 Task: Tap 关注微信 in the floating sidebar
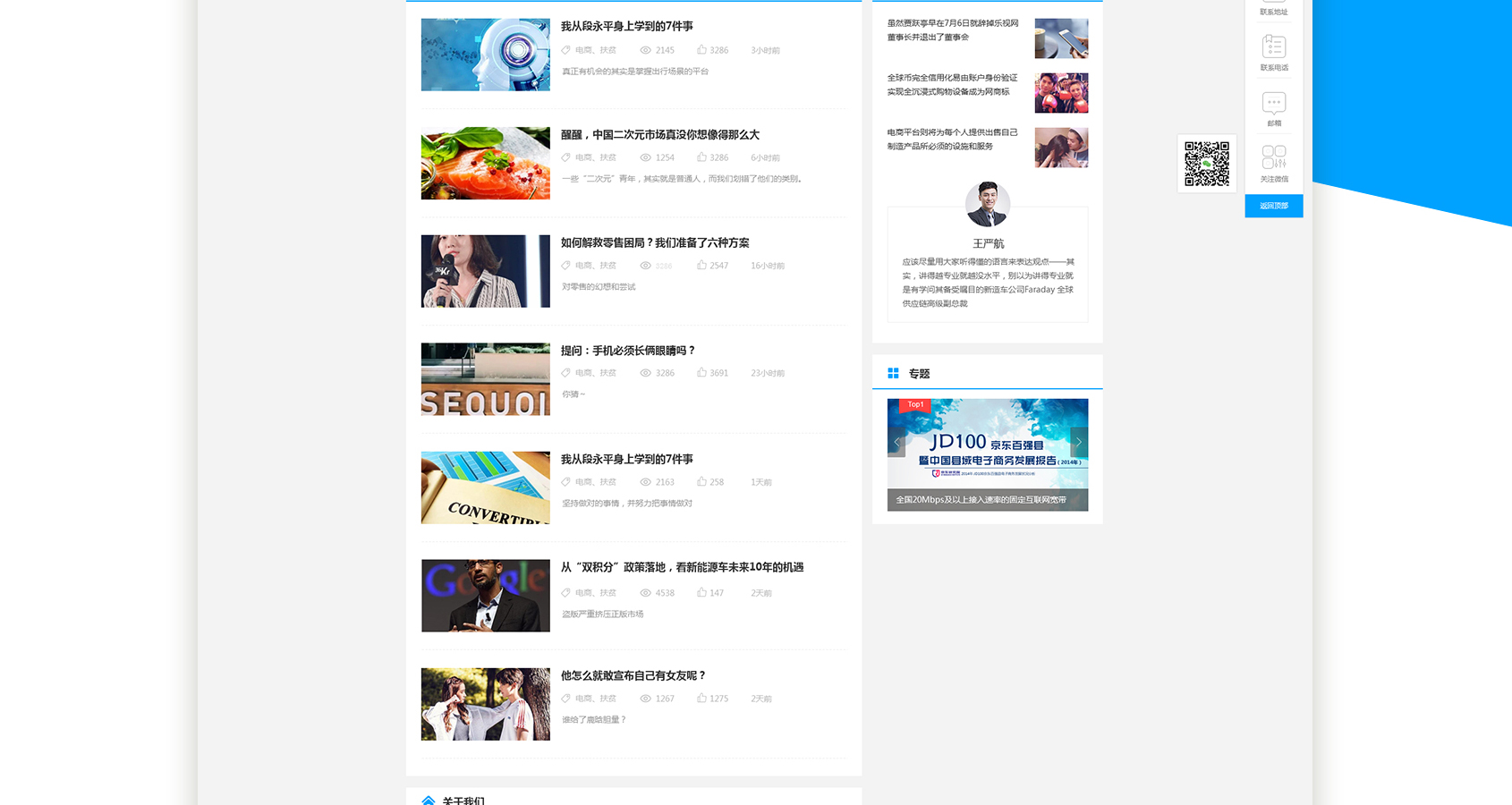[1274, 163]
